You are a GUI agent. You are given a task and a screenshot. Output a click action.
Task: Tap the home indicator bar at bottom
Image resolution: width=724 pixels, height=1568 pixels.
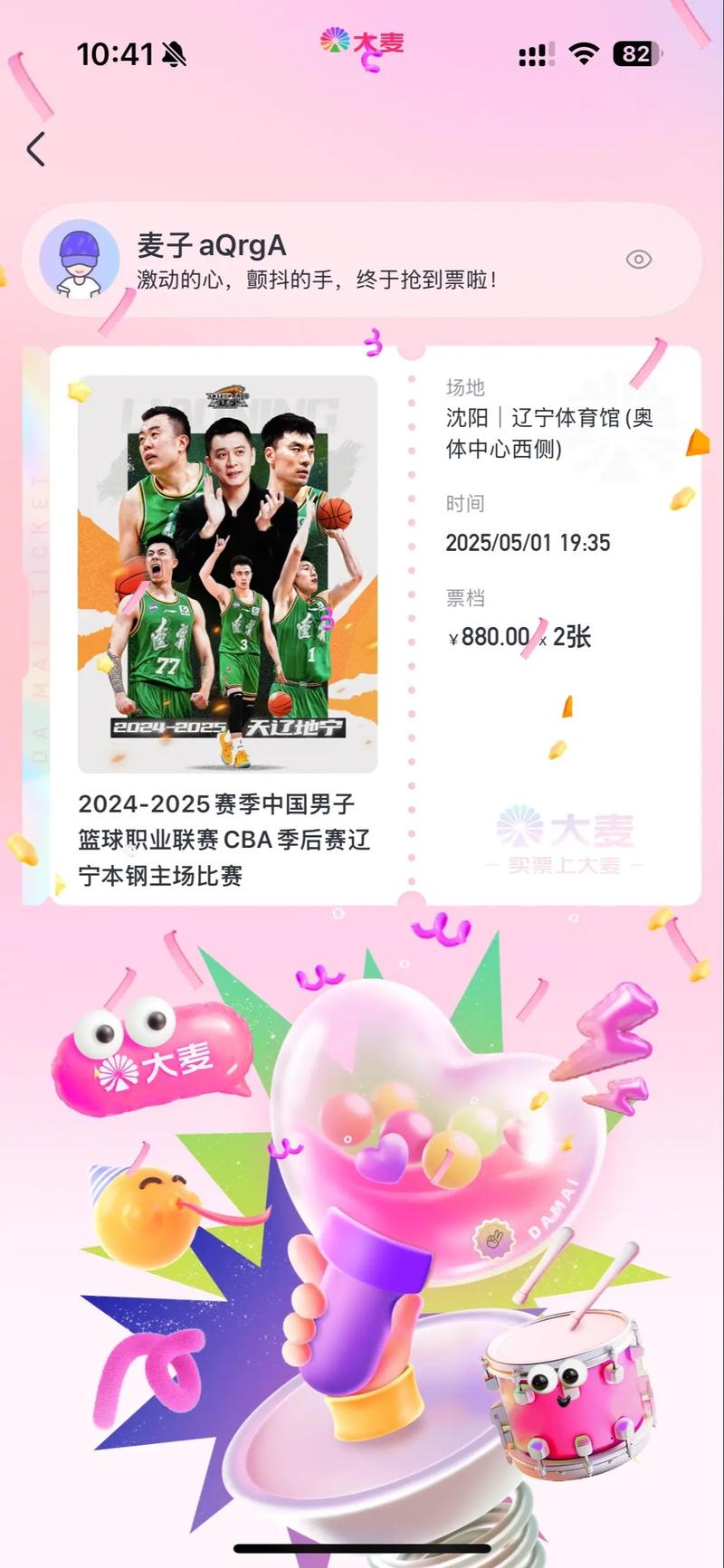(x=362, y=1547)
